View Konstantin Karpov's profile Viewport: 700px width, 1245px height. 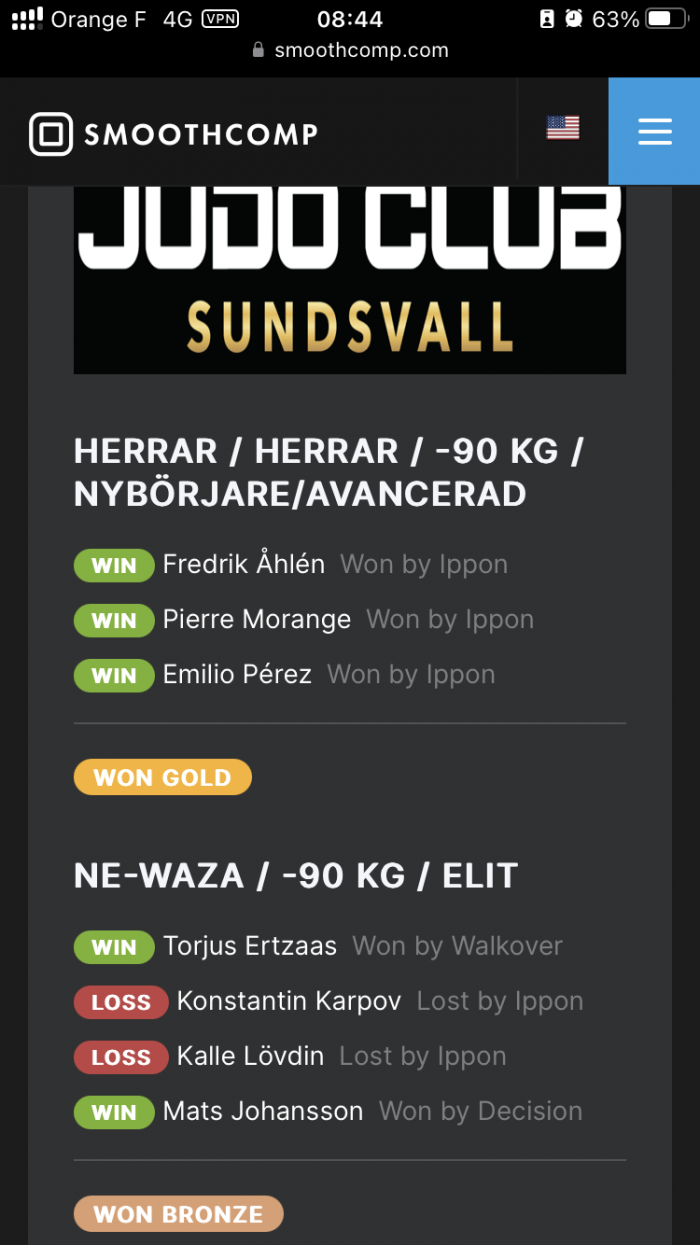tap(289, 1000)
